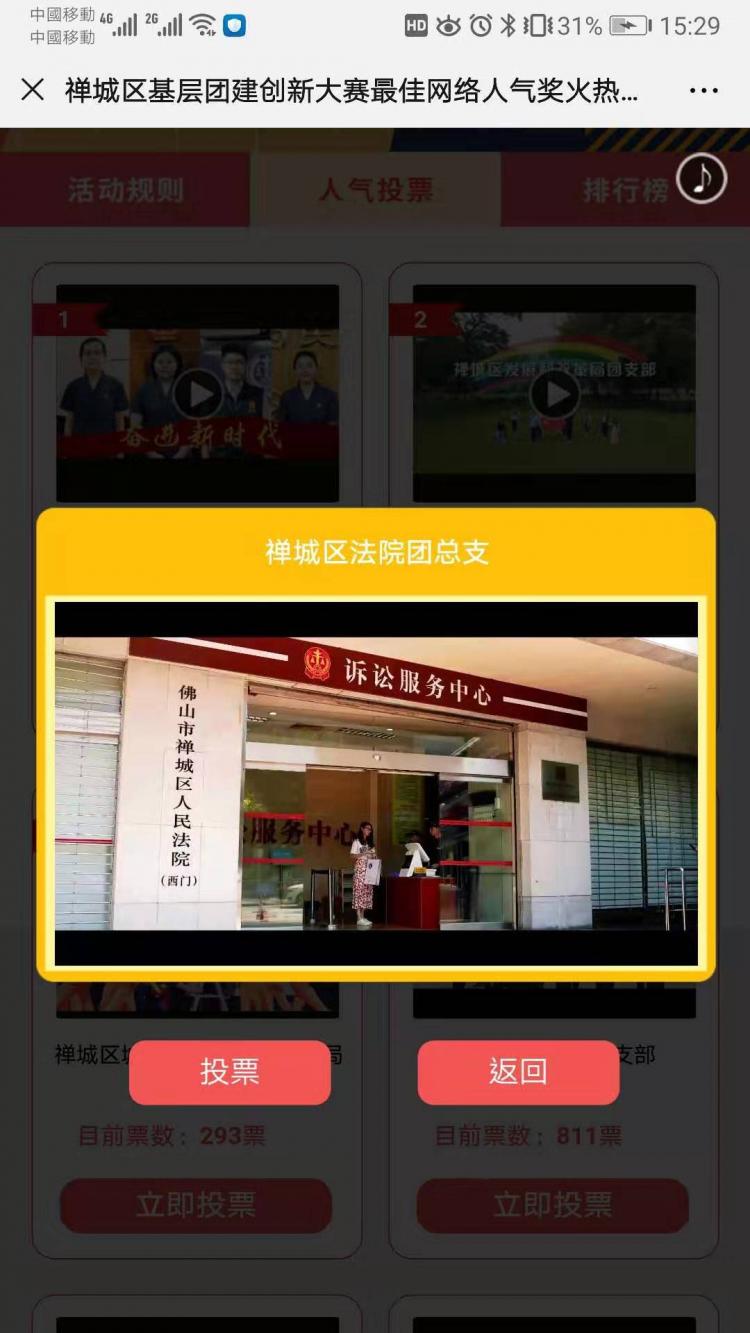Tap 投票 to vote for 禅城区法院团总支
The image size is (750, 1333).
[x=229, y=1072]
